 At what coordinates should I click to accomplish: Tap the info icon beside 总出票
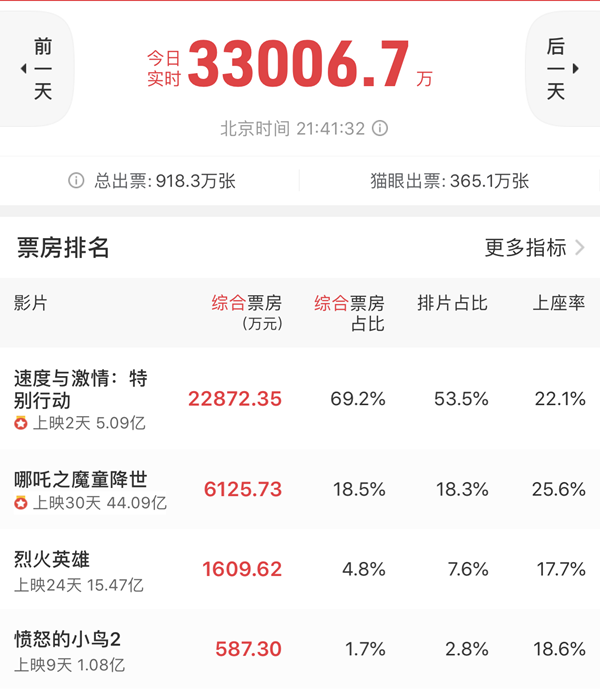[x=76, y=181]
